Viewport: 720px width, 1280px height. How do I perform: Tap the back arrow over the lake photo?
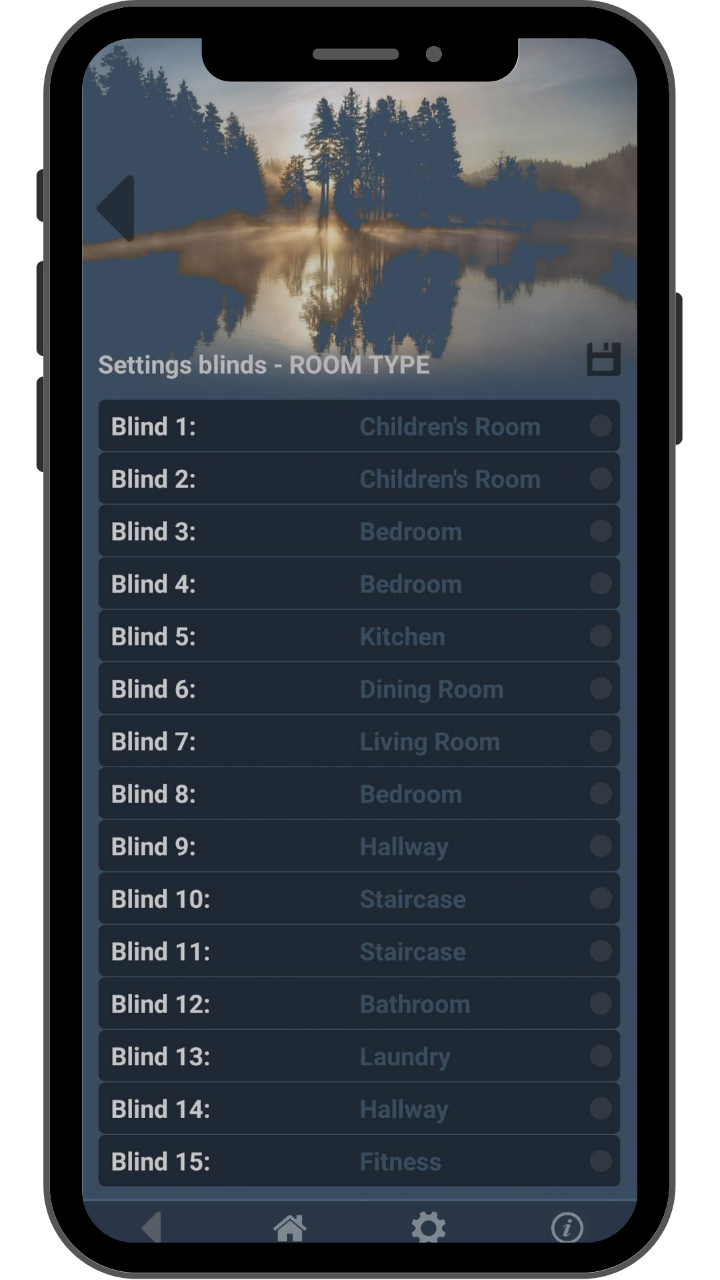tap(116, 208)
